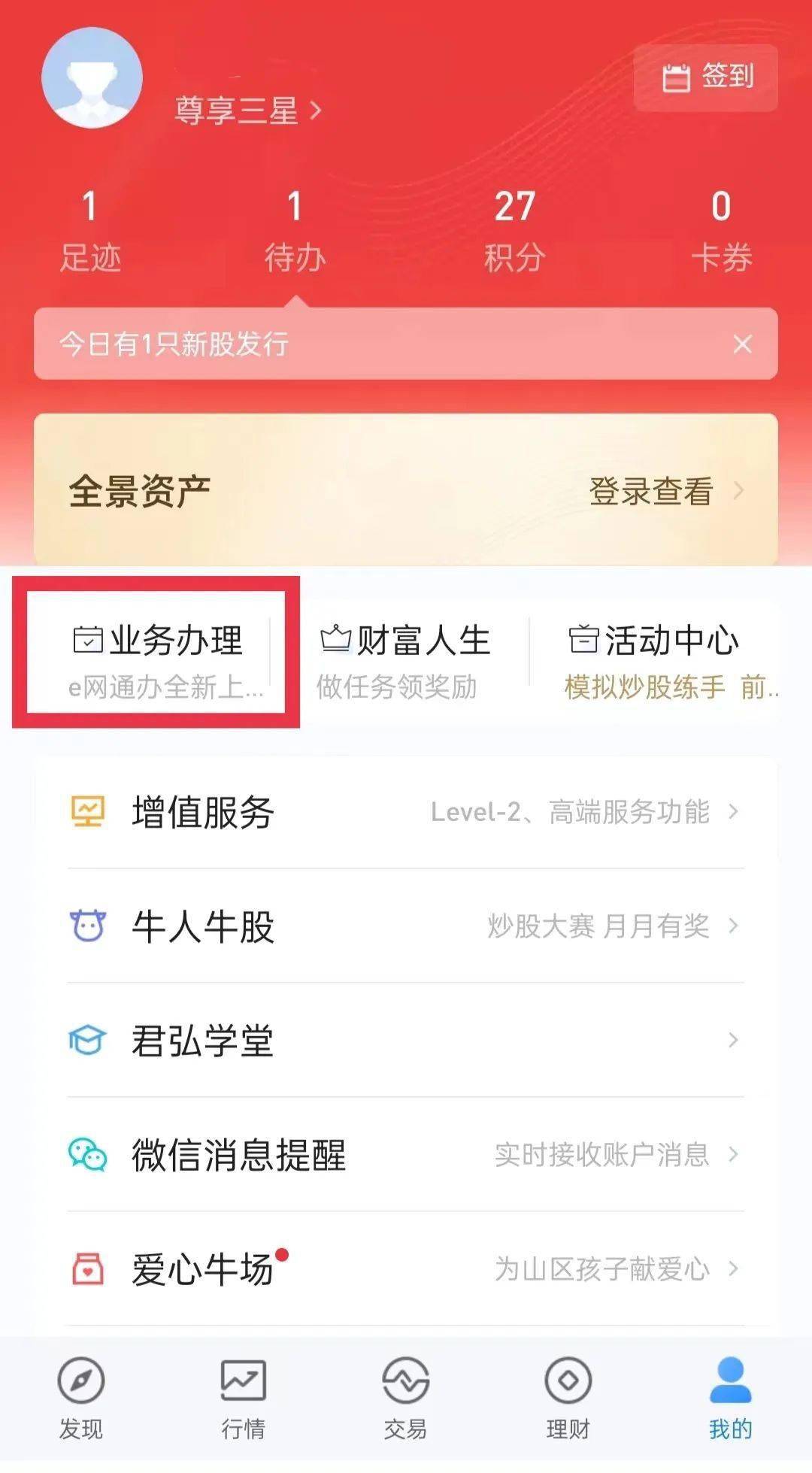The height and width of the screenshot is (1473, 812).
Task: Open 卡券 coupons
Action: click(x=720, y=230)
